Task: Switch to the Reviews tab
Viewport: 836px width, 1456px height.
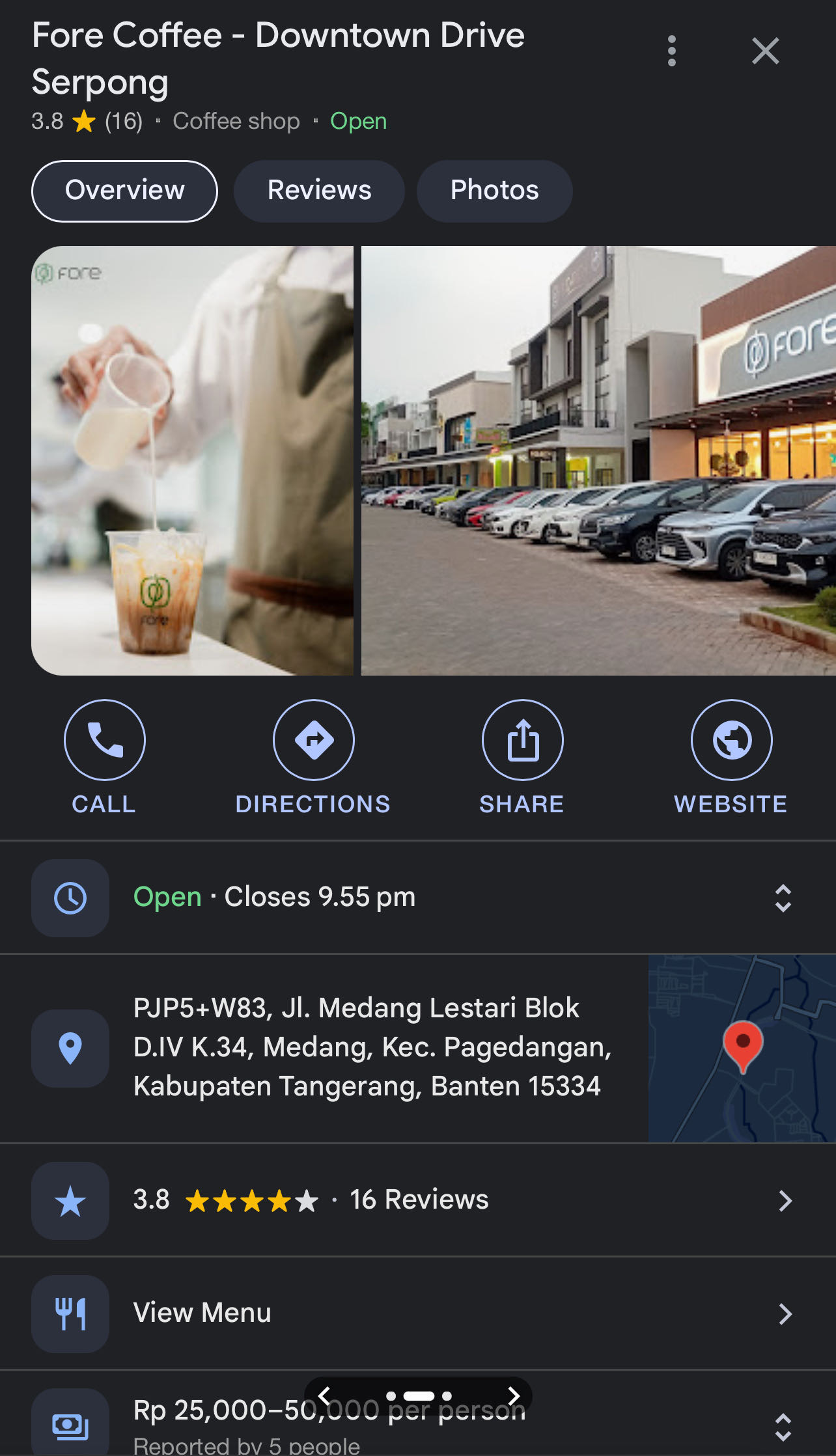Action: [319, 191]
